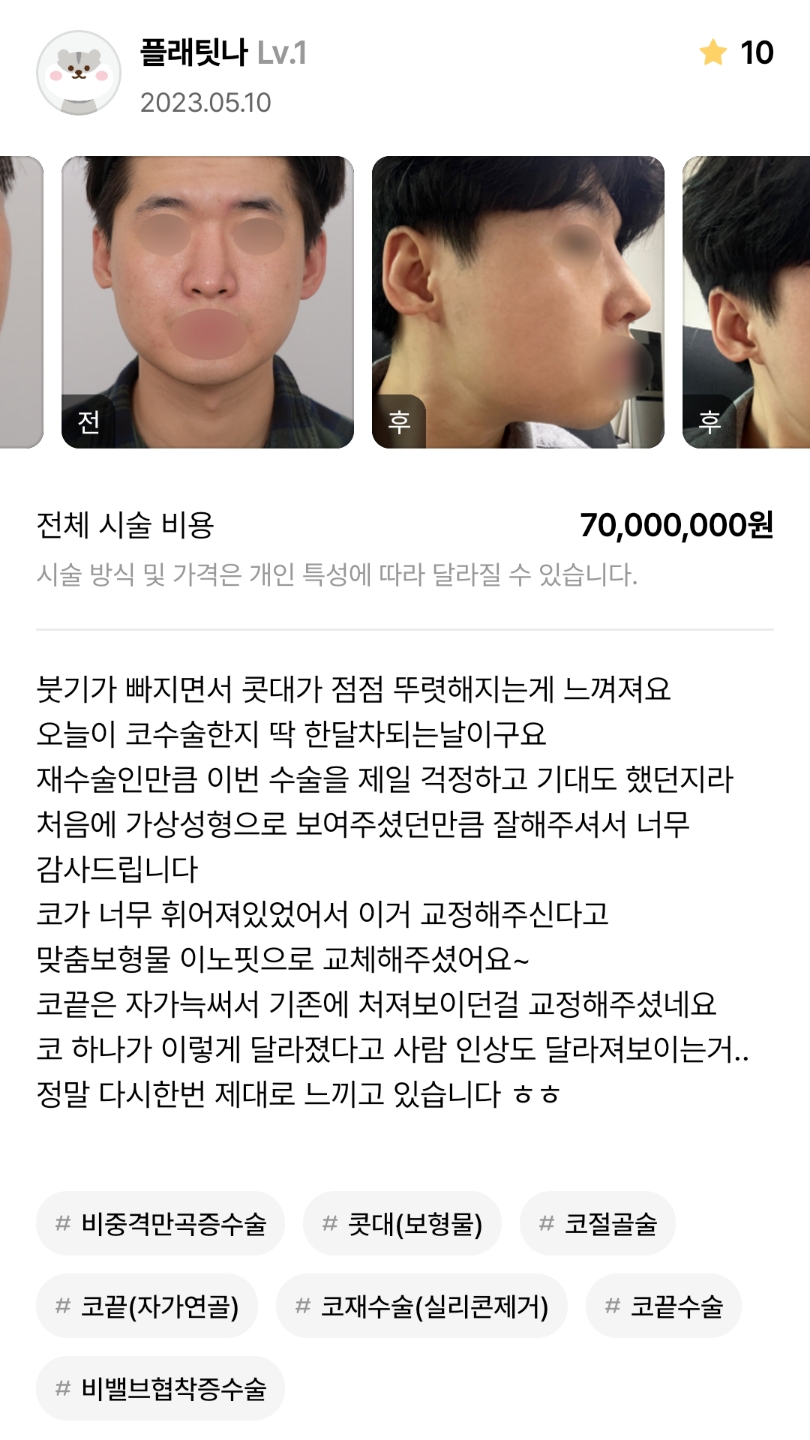810x1440 pixels.
Task: Open the 코절골술 tag
Action: coord(597,1223)
